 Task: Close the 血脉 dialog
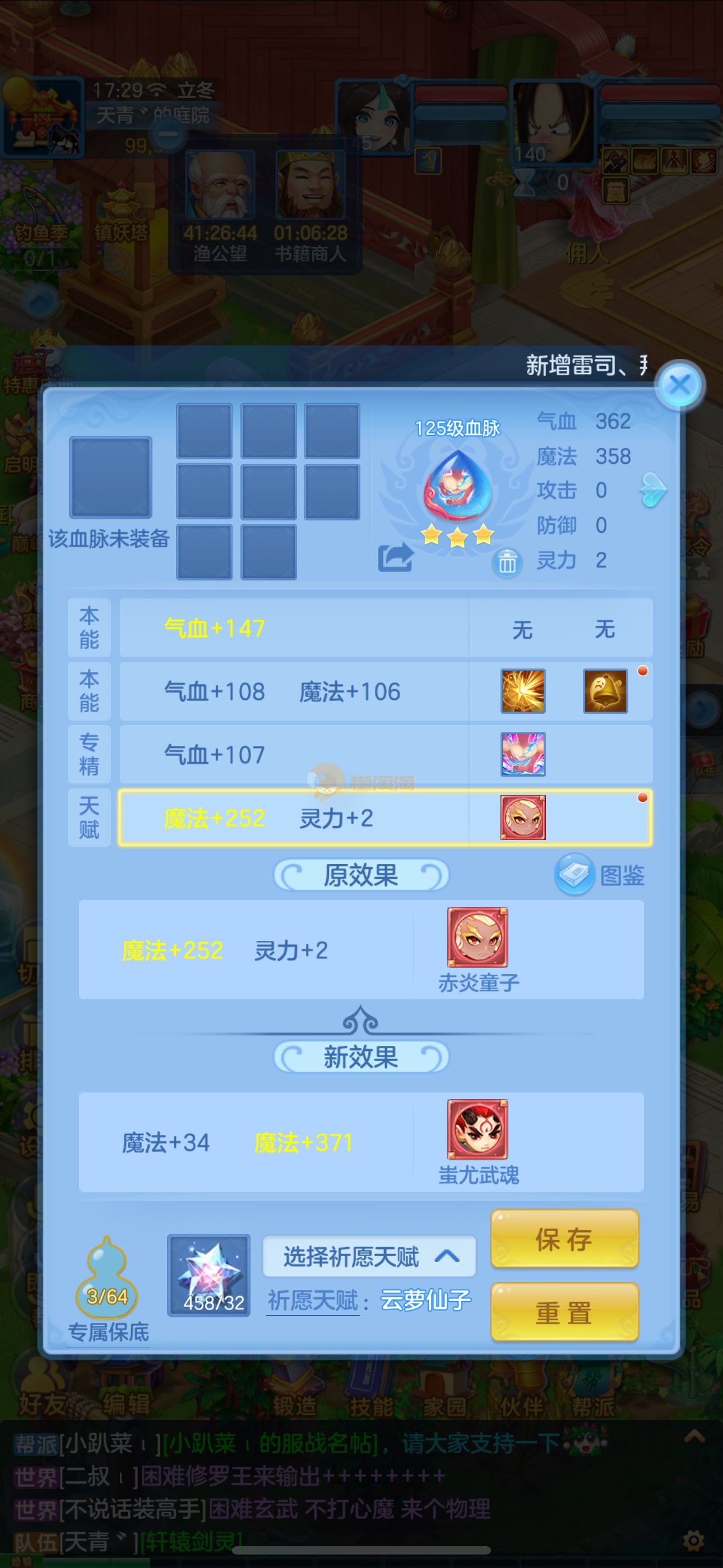[680, 385]
